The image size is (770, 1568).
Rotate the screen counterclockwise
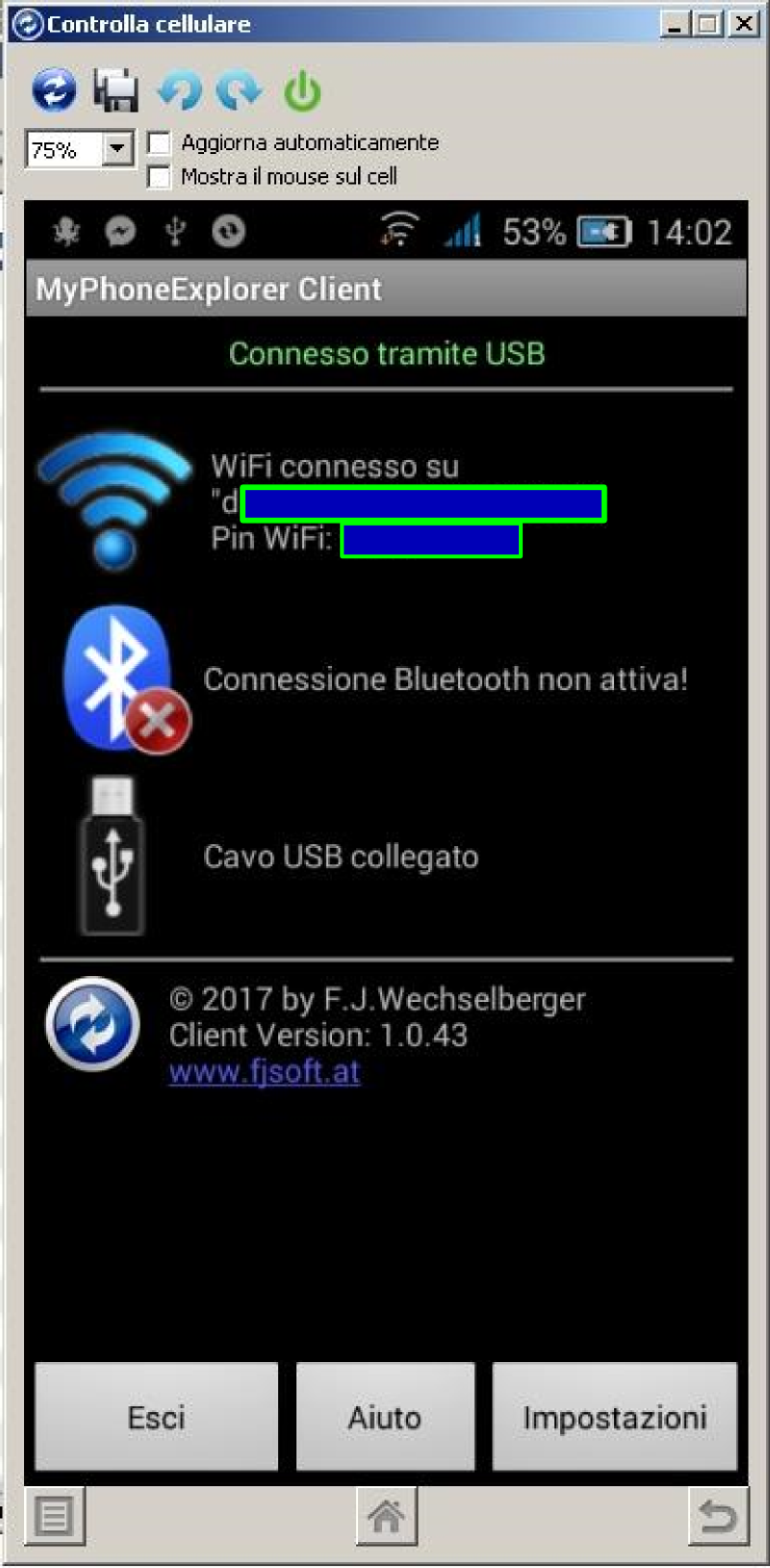coord(179,90)
